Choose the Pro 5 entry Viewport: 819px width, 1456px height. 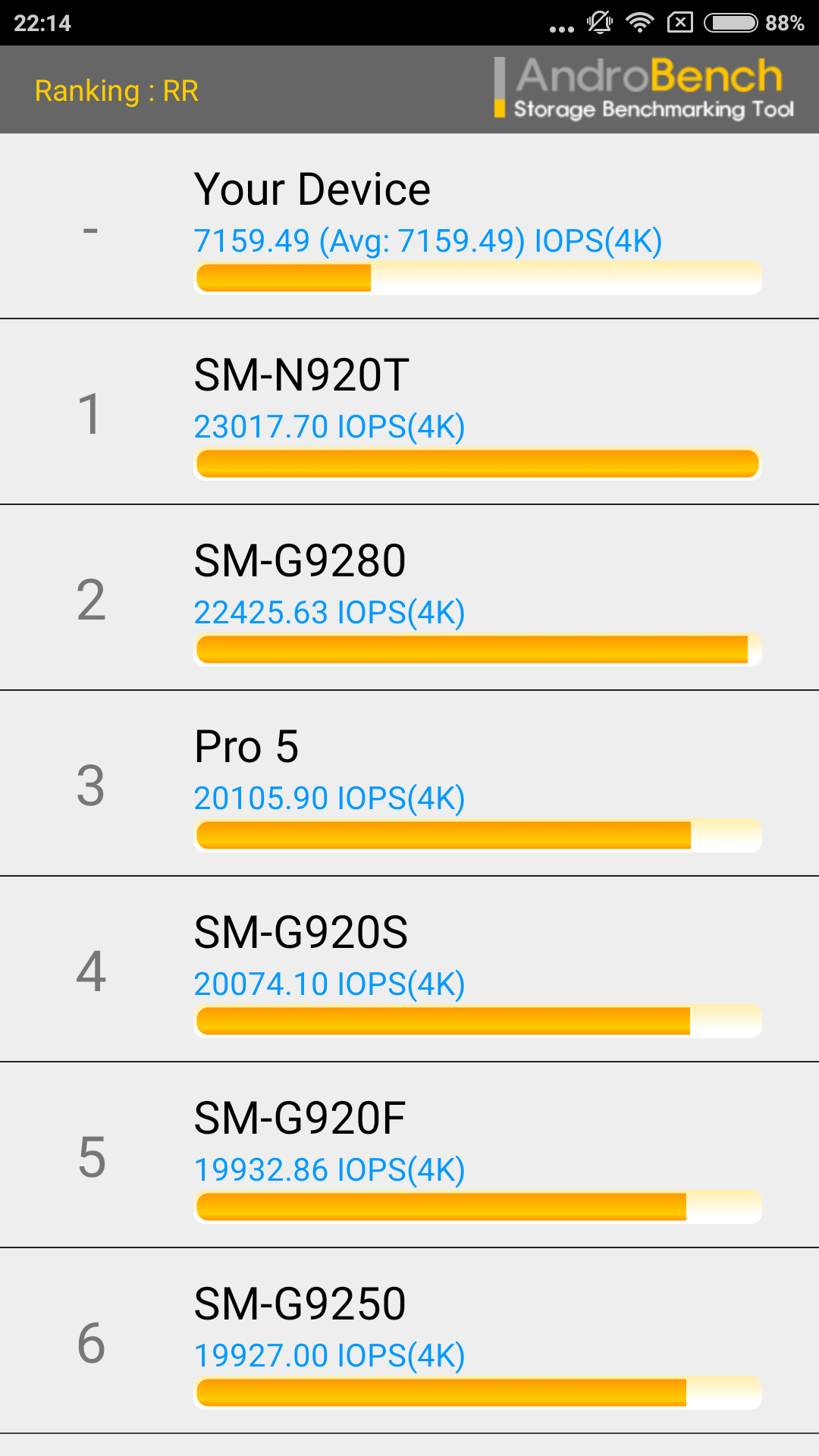pos(409,784)
